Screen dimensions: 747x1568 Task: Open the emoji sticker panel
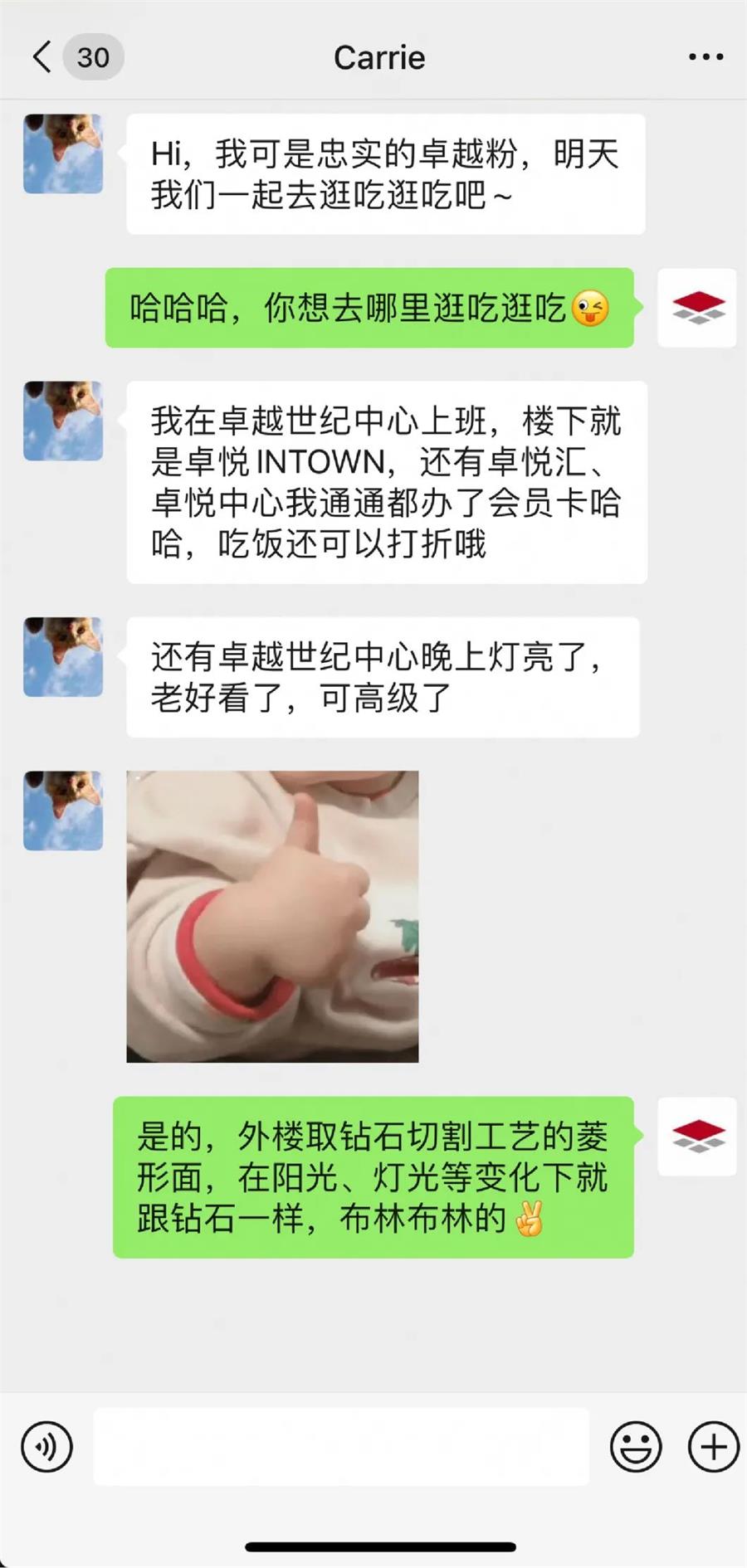pyautogui.click(x=636, y=1447)
